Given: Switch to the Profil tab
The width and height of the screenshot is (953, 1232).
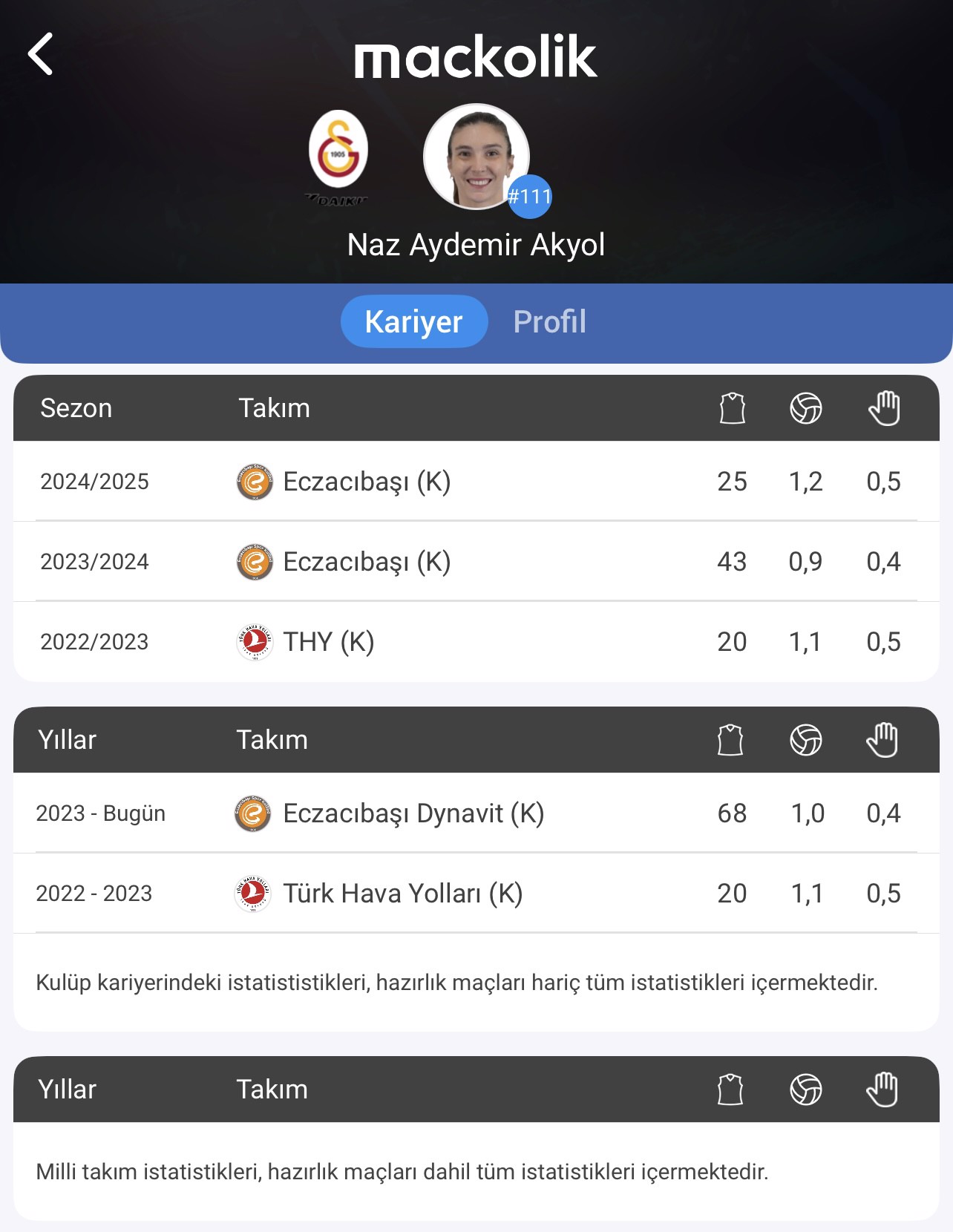Looking at the screenshot, I should pos(549,321).
